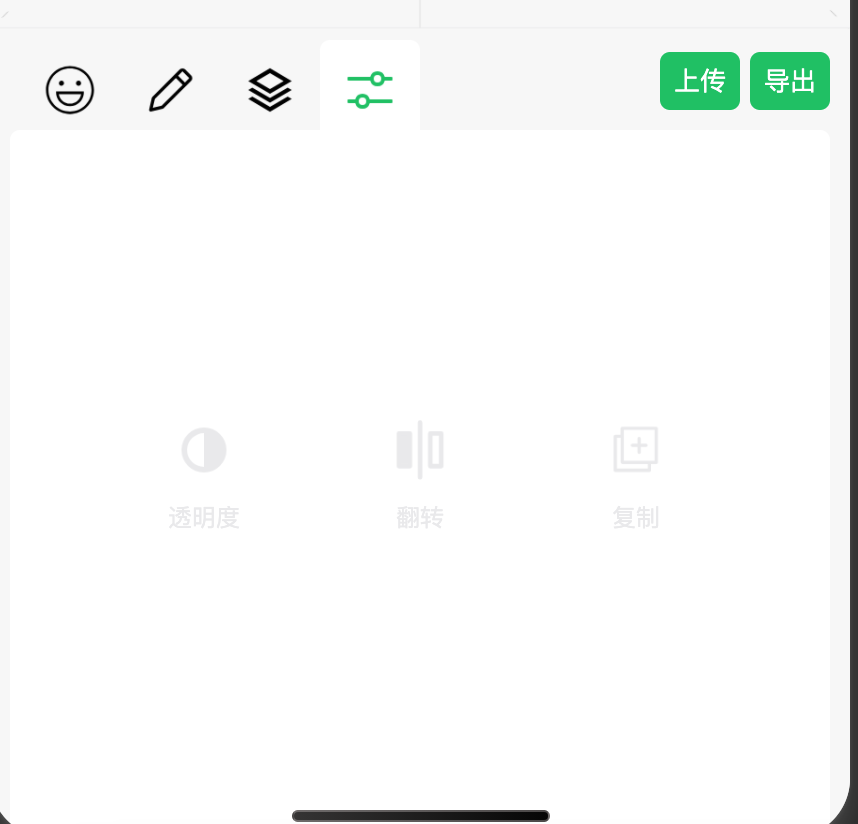Switch to the emoji sticker tab
The height and width of the screenshot is (824, 858).
tap(70, 90)
